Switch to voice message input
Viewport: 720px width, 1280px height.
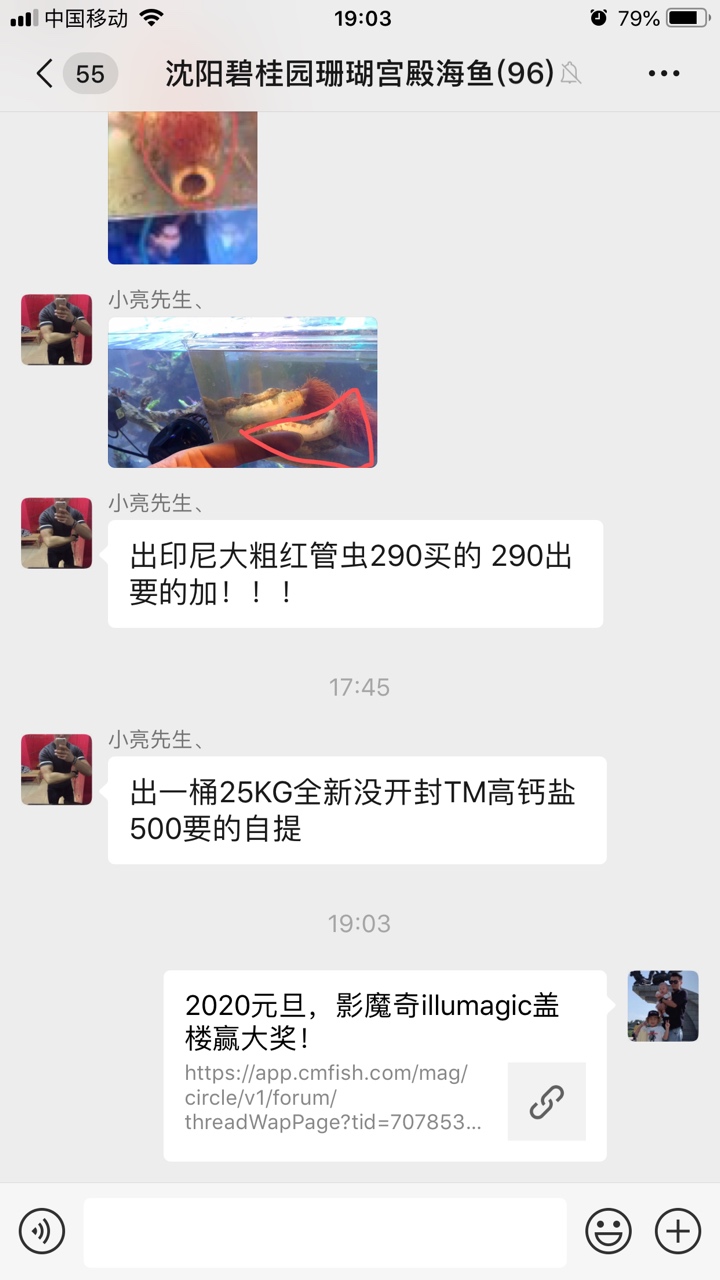click(42, 1231)
